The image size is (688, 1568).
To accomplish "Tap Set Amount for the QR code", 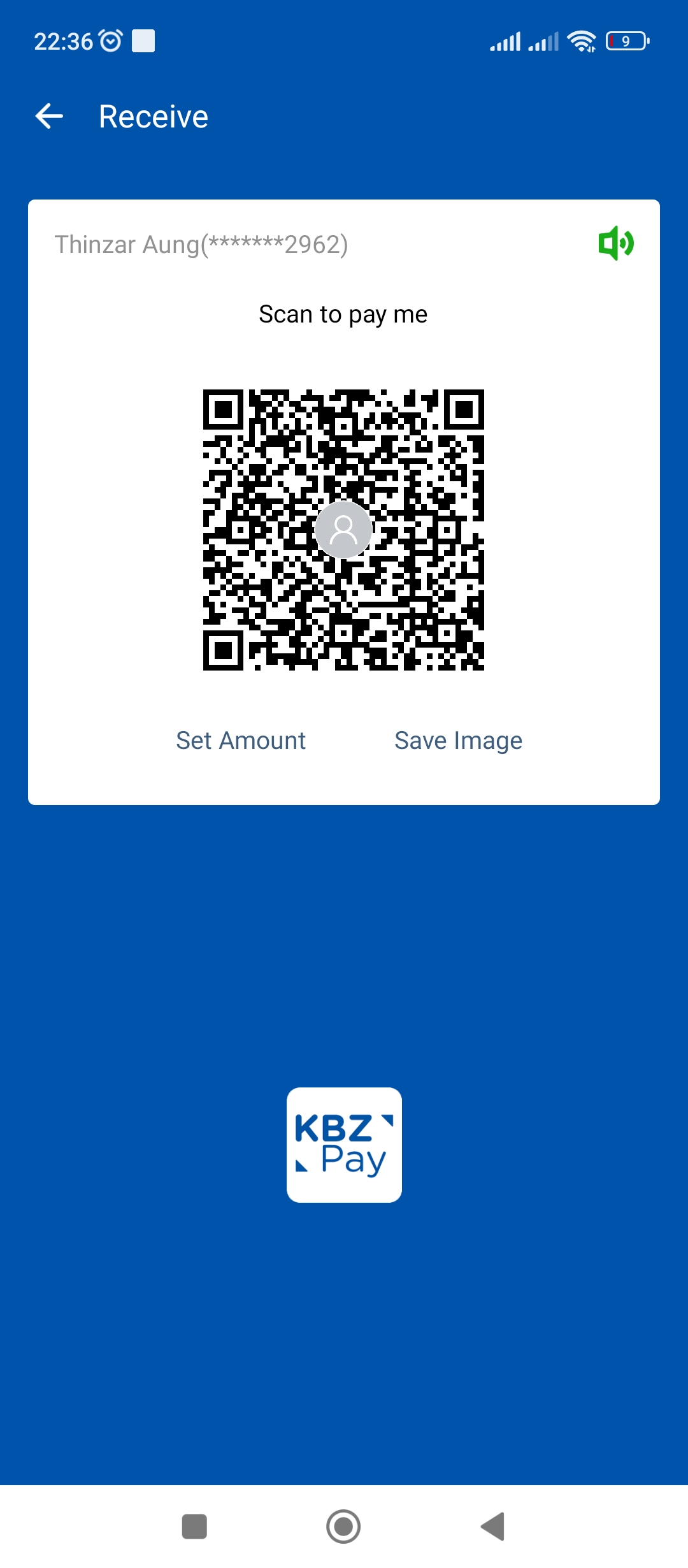I will point(241,741).
